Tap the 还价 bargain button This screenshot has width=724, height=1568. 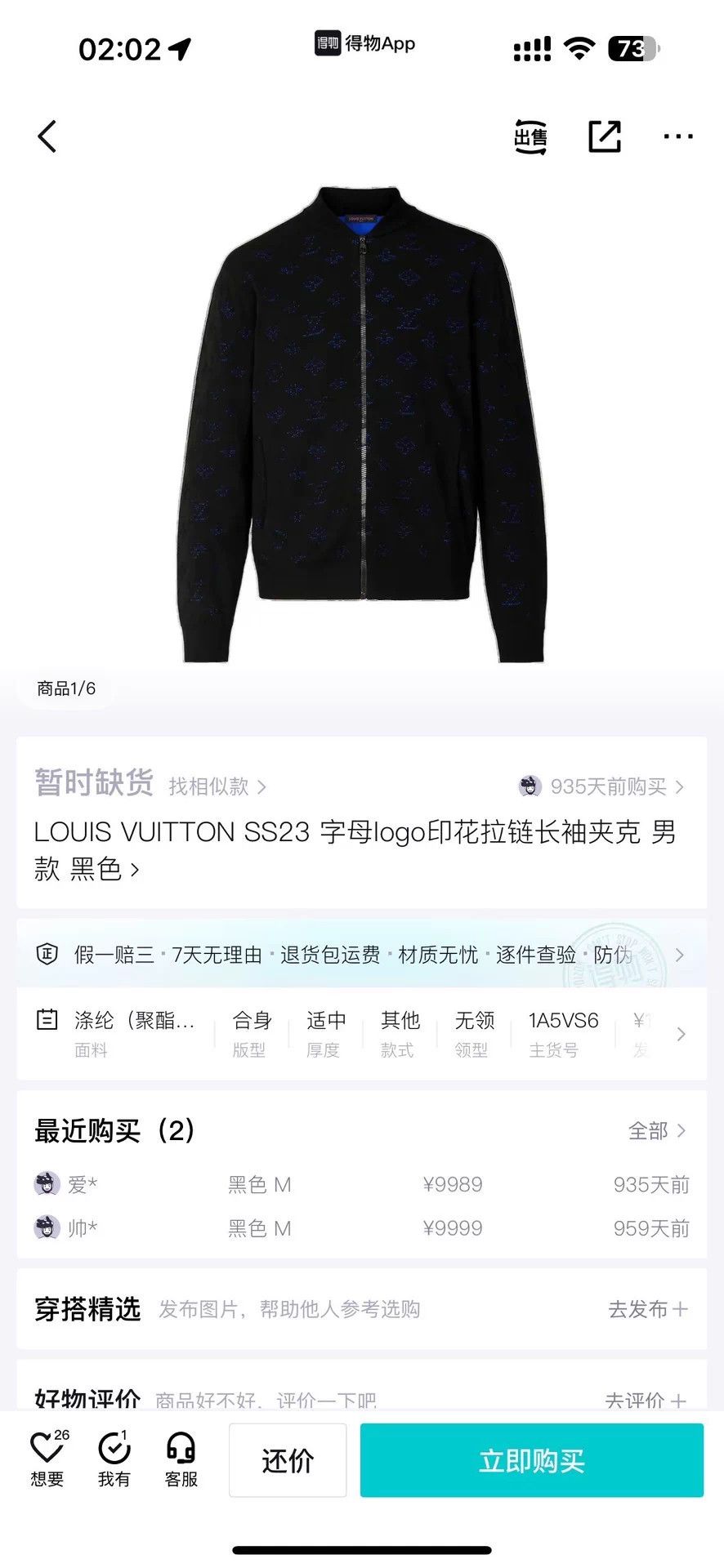288,1460
